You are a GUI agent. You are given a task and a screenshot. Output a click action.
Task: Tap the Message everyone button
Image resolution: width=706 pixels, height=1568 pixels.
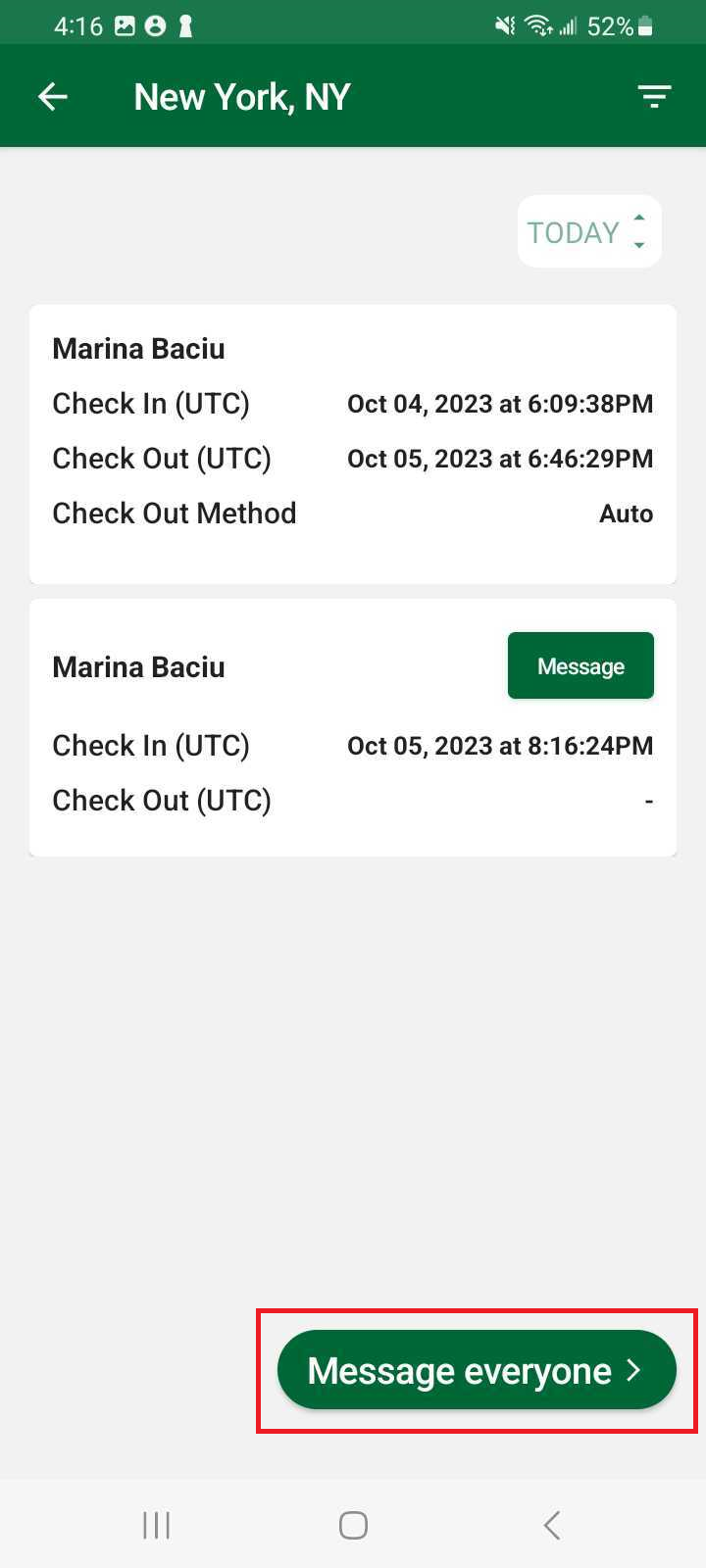click(x=477, y=1370)
